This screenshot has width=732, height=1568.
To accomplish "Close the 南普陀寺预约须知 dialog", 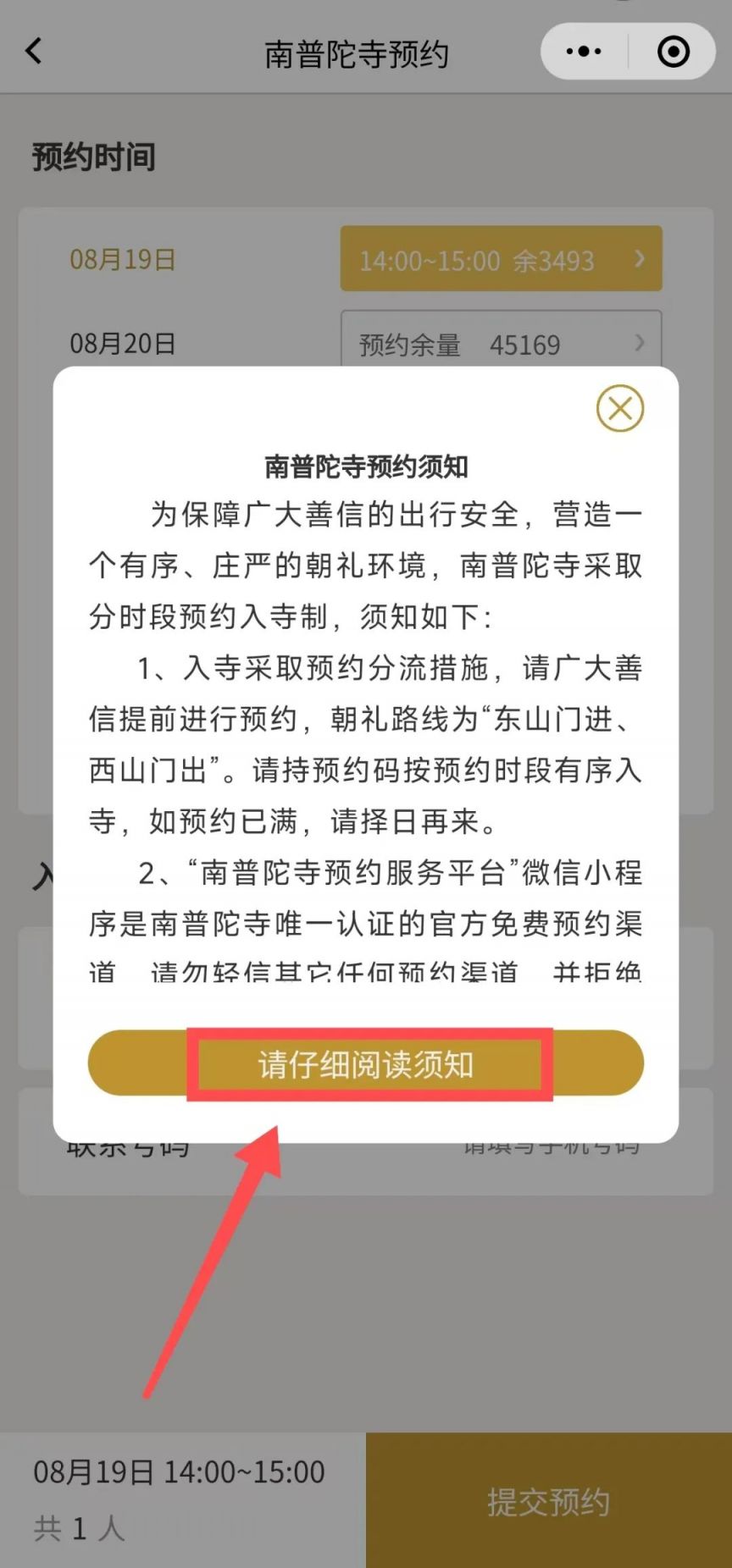I will [620, 409].
